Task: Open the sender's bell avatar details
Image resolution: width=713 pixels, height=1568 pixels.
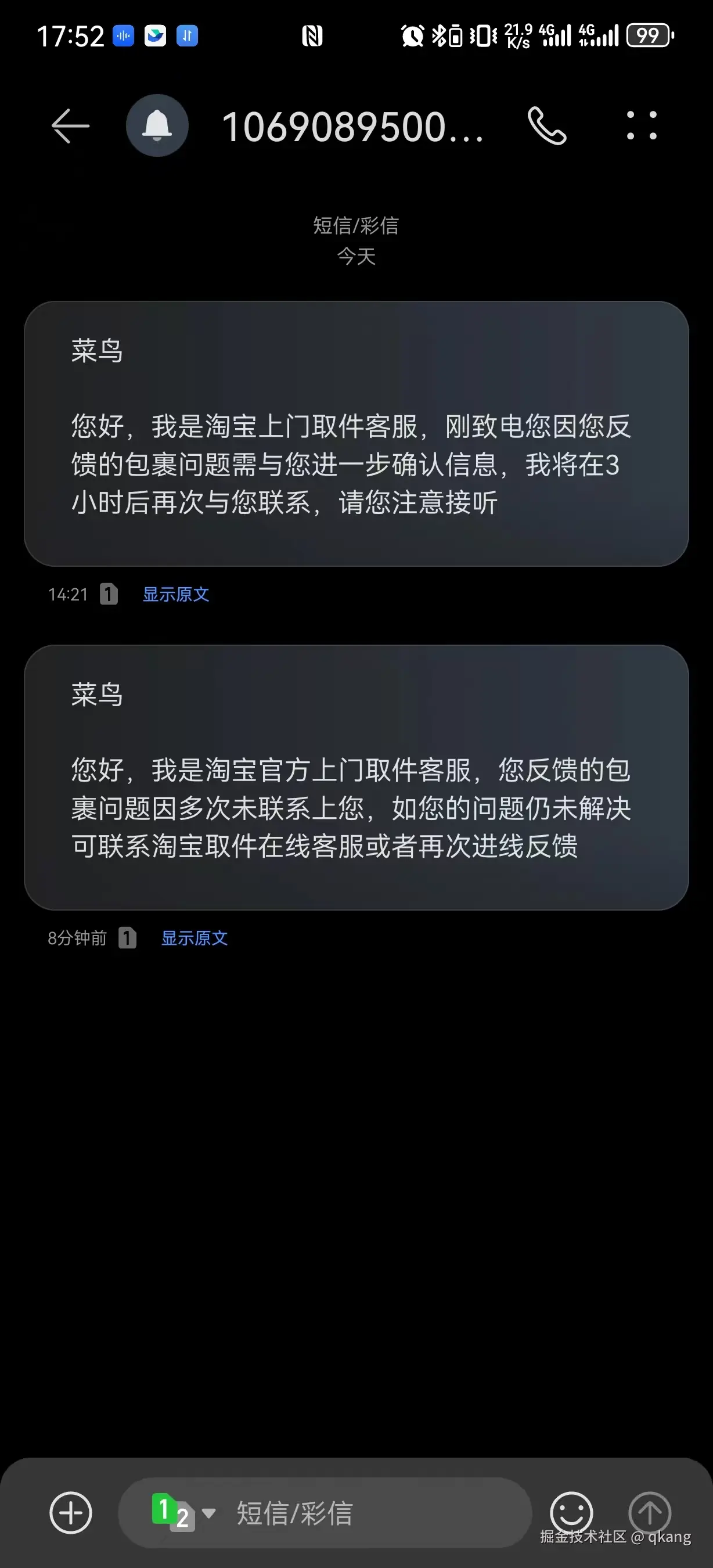Action: pyautogui.click(x=157, y=126)
